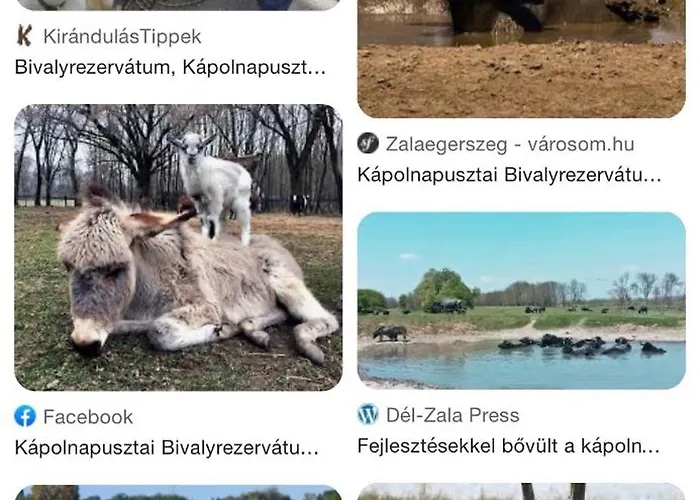This screenshot has width=700, height=500.
Task: Open the Zalaegerszeg városom.hu muddy pond image
Action: [x=521, y=58]
